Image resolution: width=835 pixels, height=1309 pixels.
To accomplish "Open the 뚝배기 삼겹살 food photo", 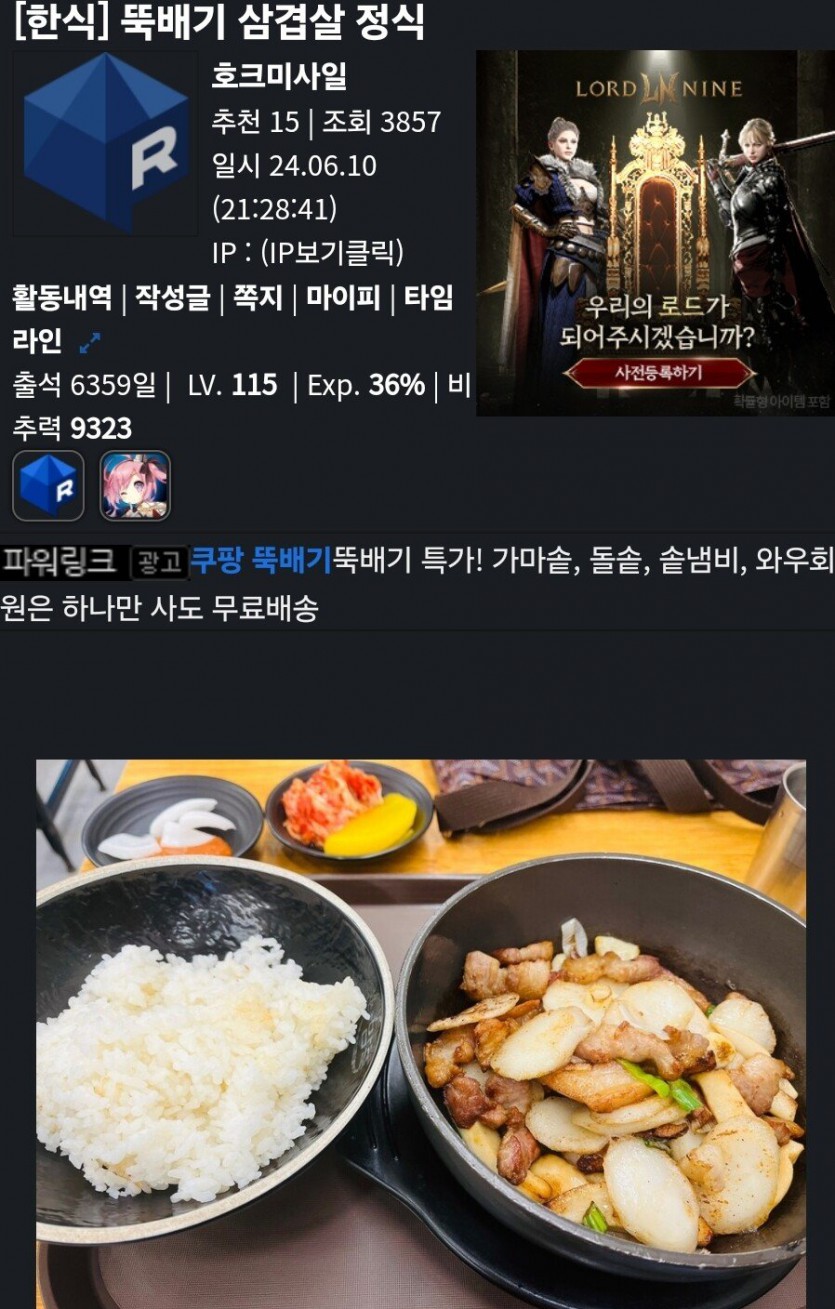I will [420, 1030].
